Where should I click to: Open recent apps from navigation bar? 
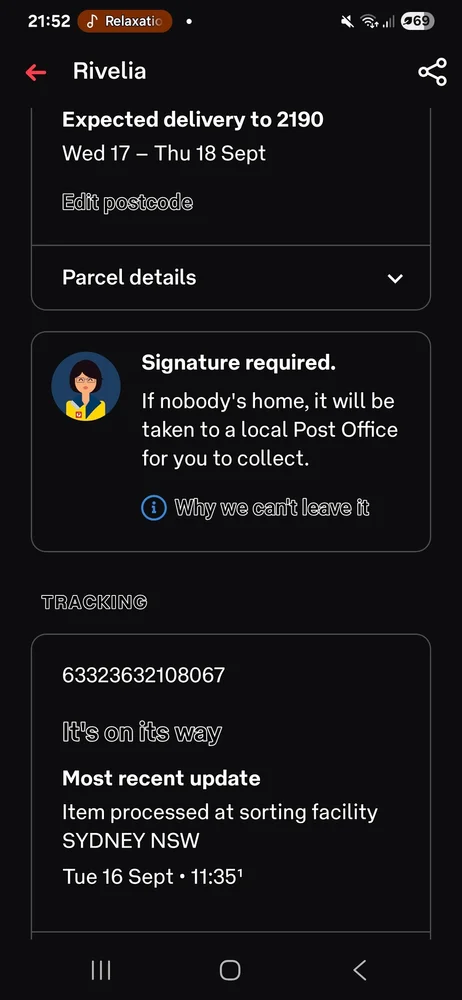pyautogui.click(x=101, y=970)
